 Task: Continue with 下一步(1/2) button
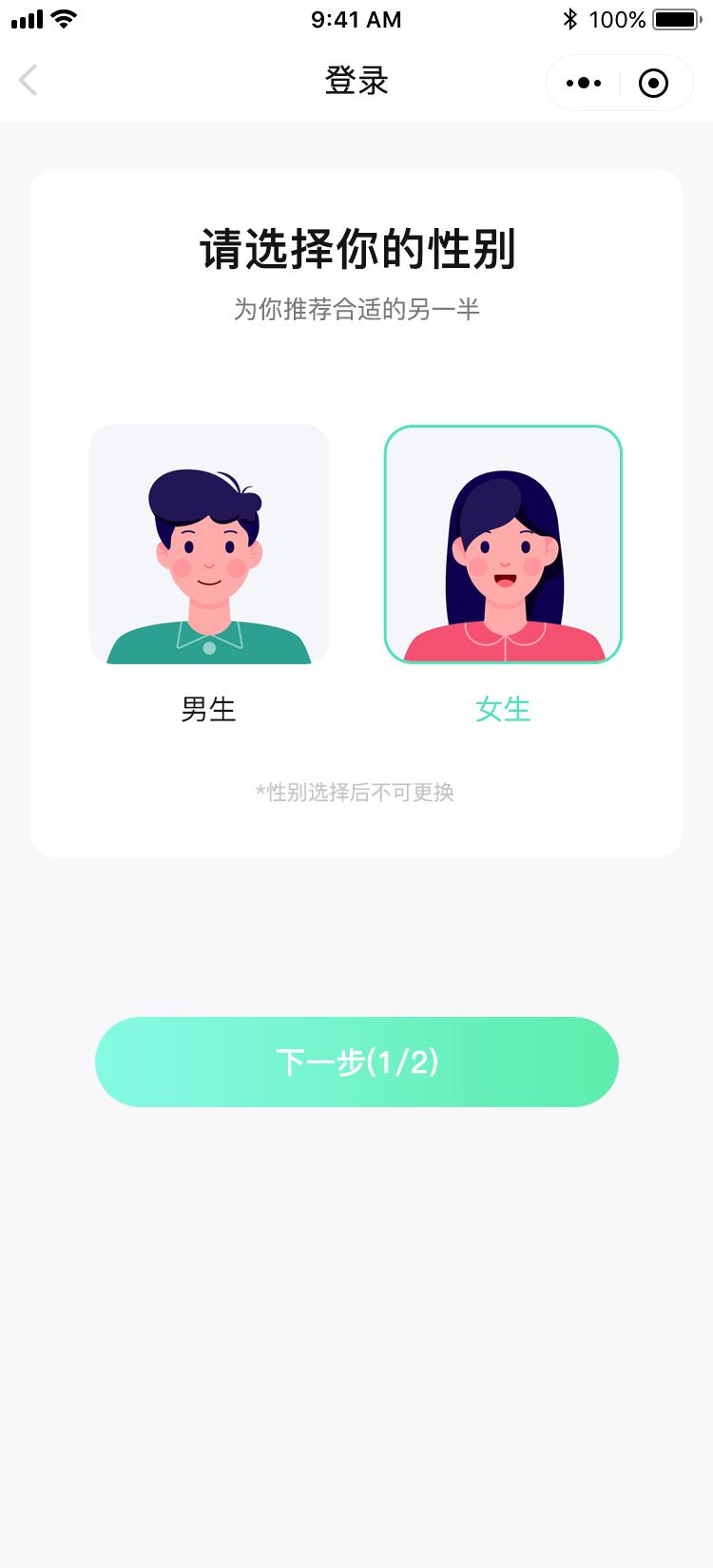tap(356, 1061)
